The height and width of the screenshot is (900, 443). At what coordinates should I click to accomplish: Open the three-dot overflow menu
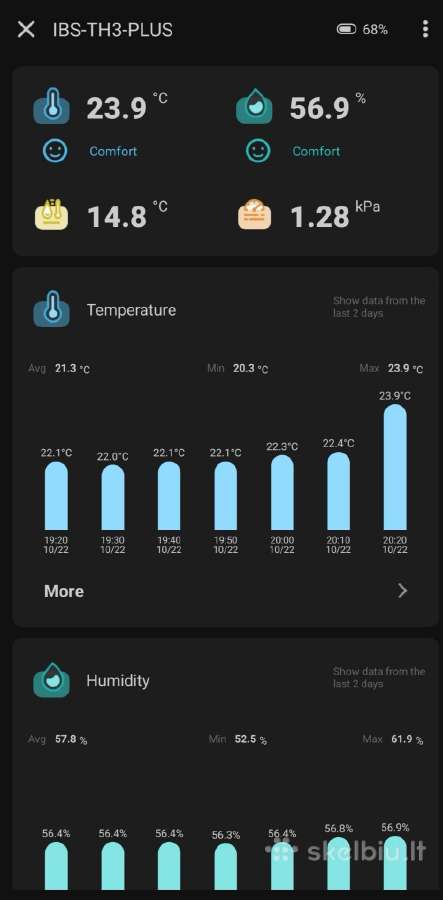click(425, 29)
